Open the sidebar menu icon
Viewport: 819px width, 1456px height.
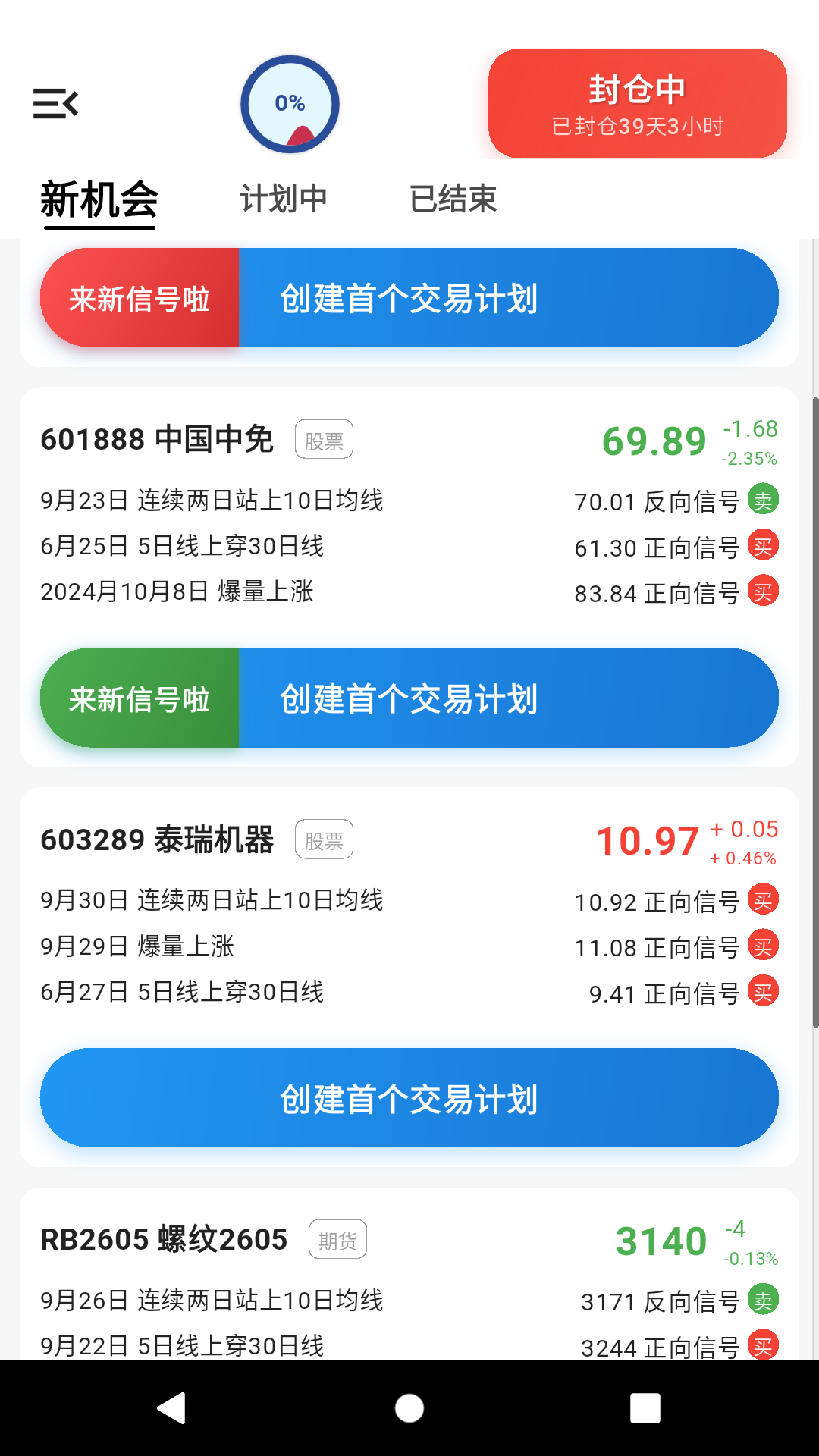[57, 104]
